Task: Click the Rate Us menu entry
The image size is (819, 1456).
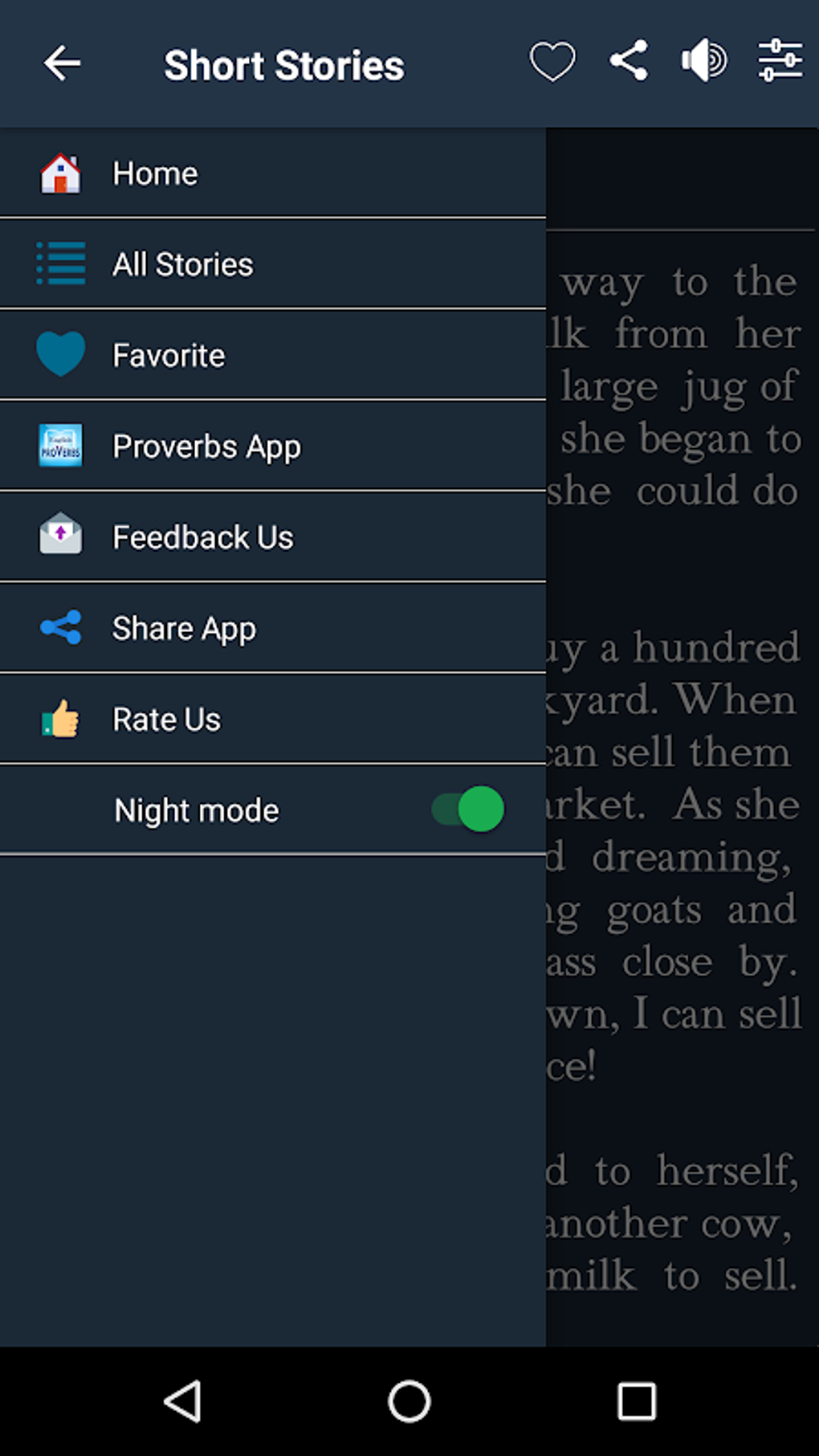Action: 167,719
